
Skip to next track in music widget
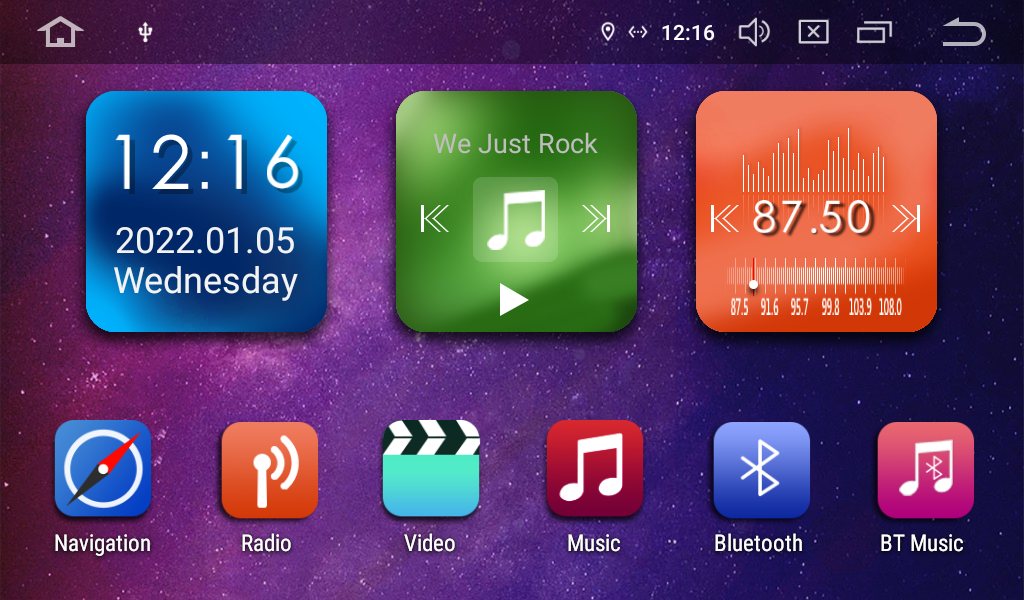[596, 218]
